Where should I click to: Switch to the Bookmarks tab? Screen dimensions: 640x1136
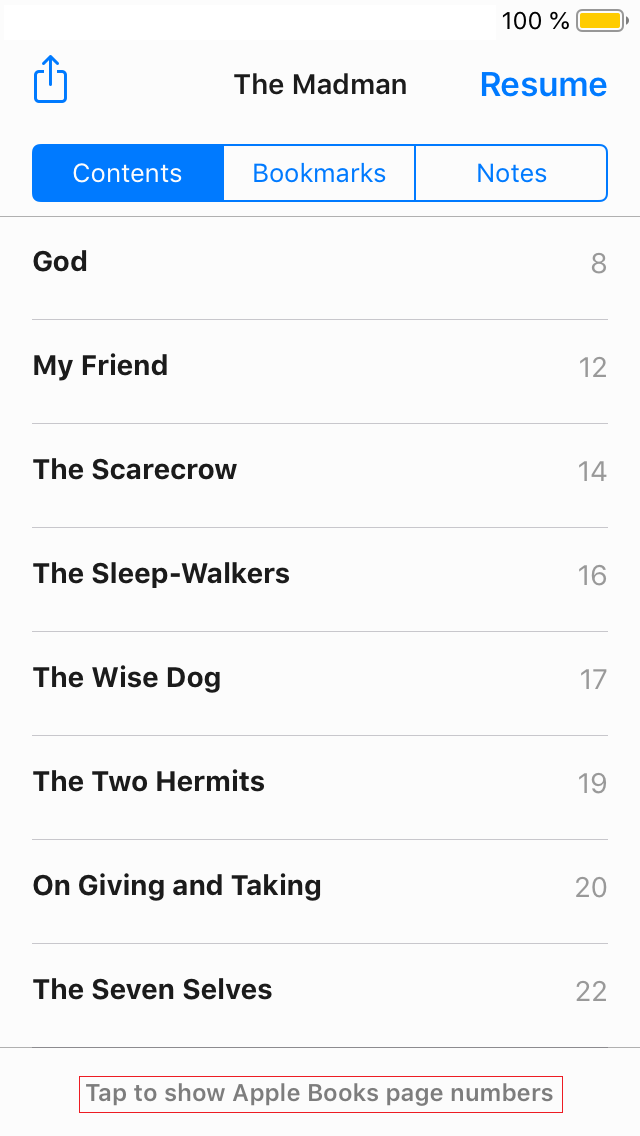coord(319,173)
